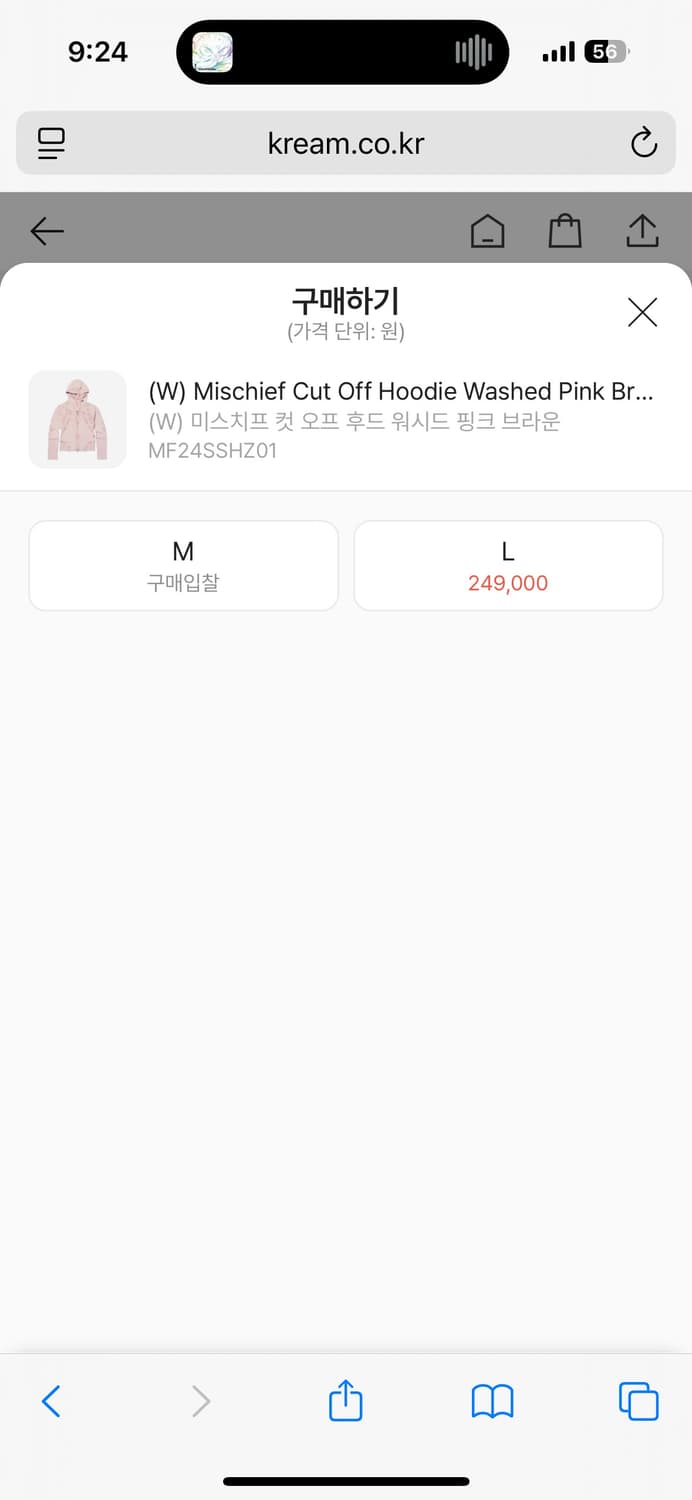692x1500 pixels.
Task: Reload the page
Action: (x=644, y=143)
